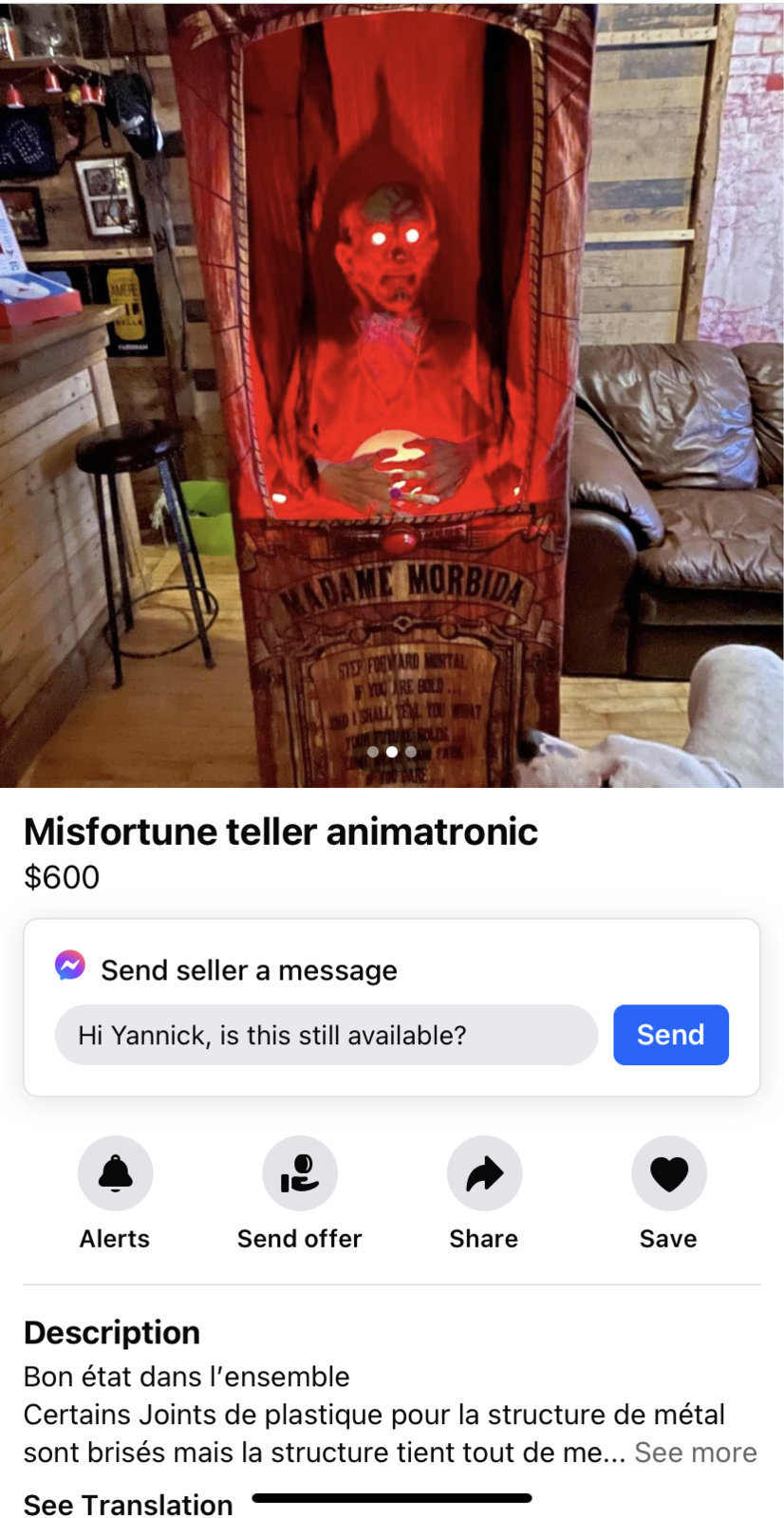Share this animatronic listing
The width and height of the screenshot is (784, 1518).
pyautogui.click(x=484, y=1174)
